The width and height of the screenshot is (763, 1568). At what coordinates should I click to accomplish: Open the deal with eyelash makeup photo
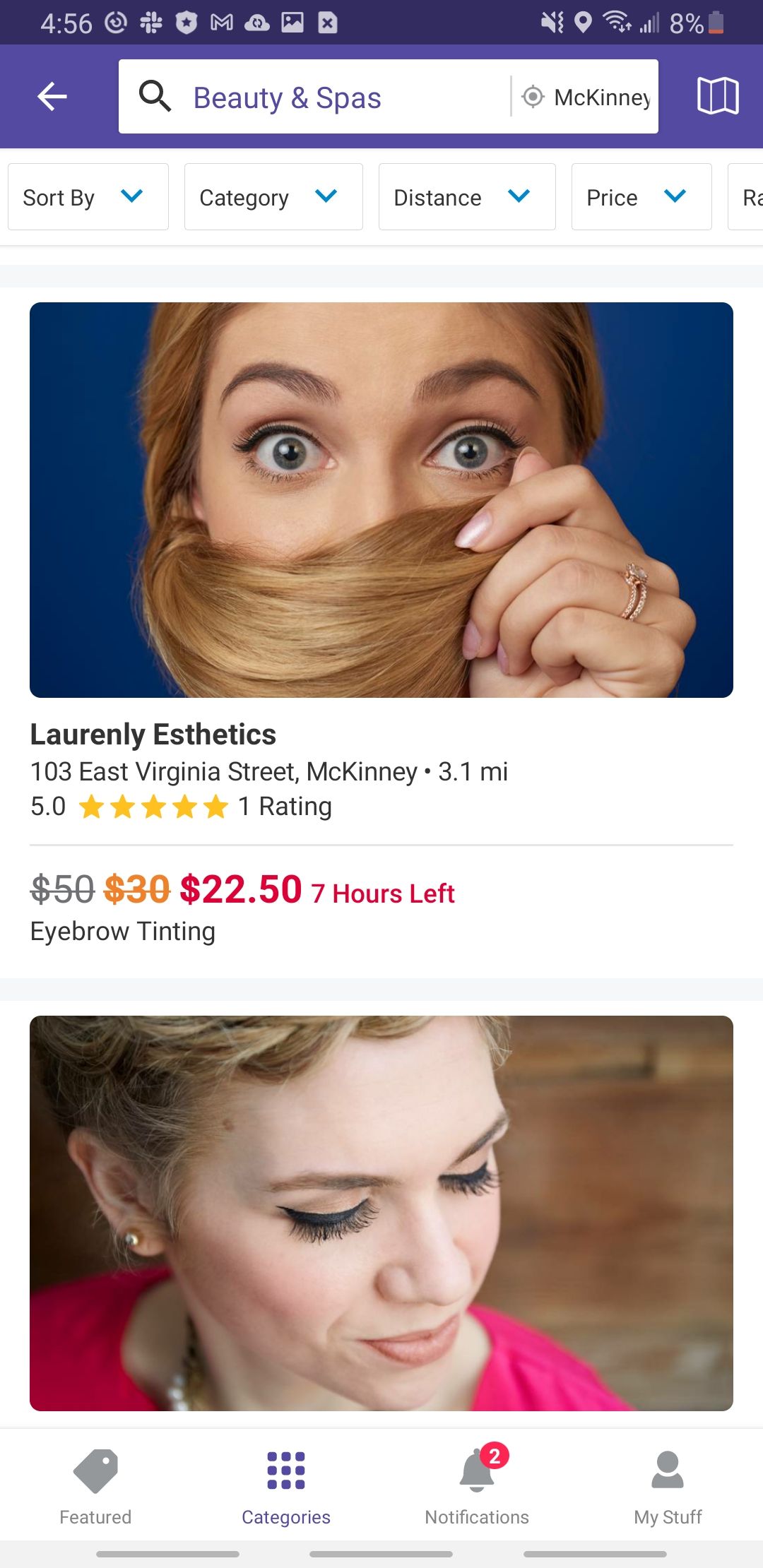pyautogui.click(x=381, y=1212)
